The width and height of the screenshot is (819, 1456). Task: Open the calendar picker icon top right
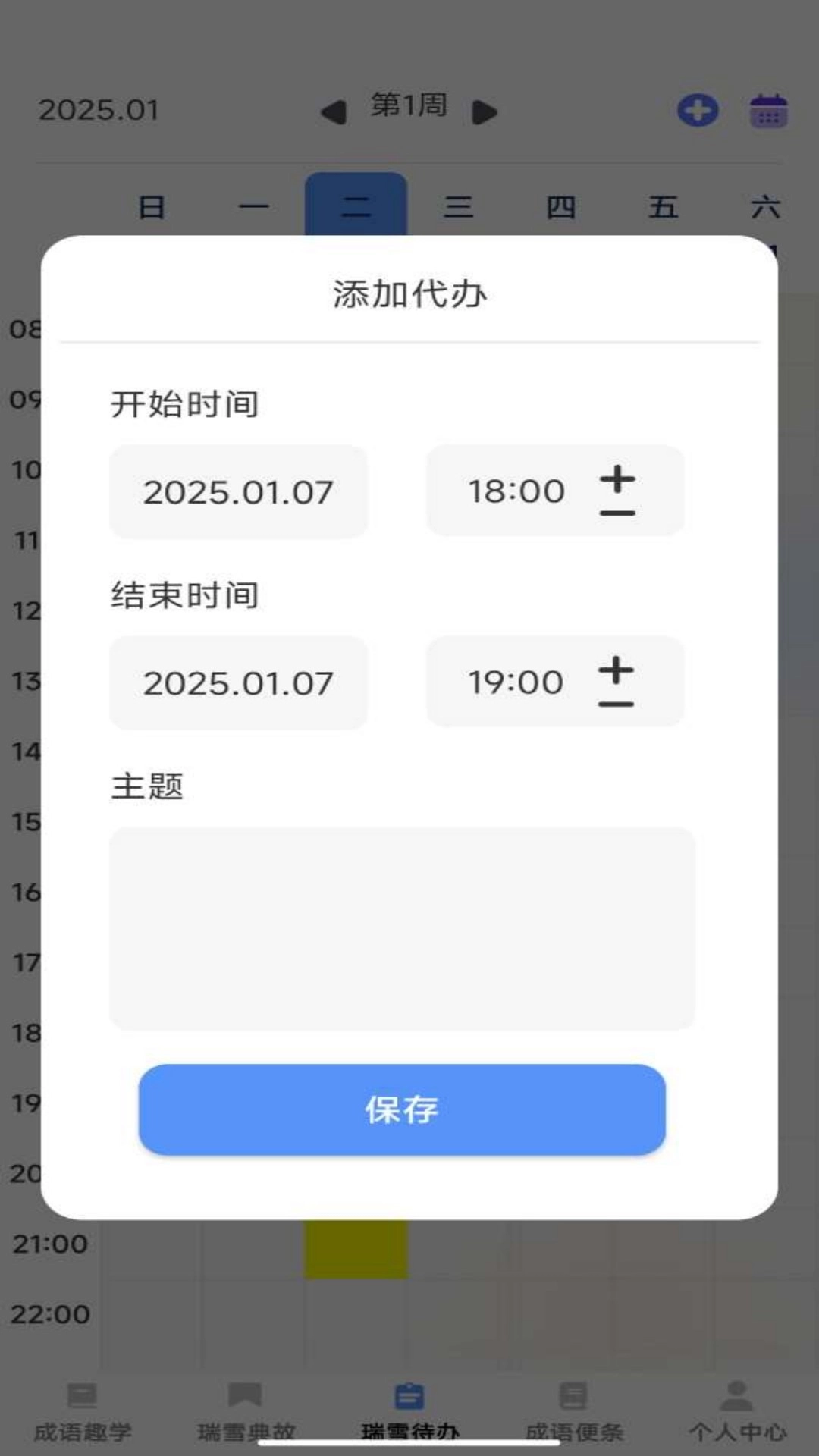pos(767,110)
